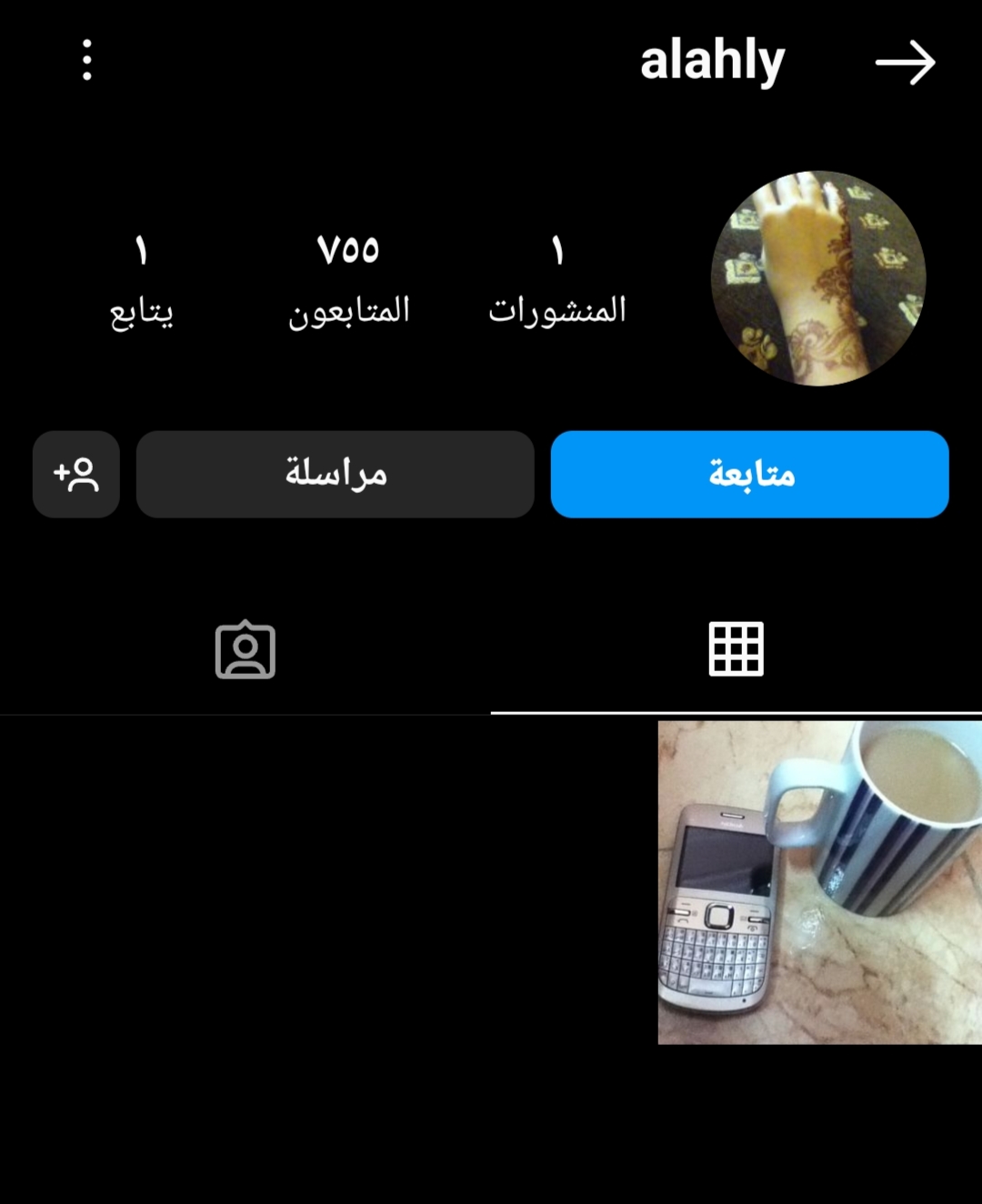The height and width of the screenshot is (1204, 982).
Task: Show suggested accounts with add-person icon
Action: [x=76, y=474]
